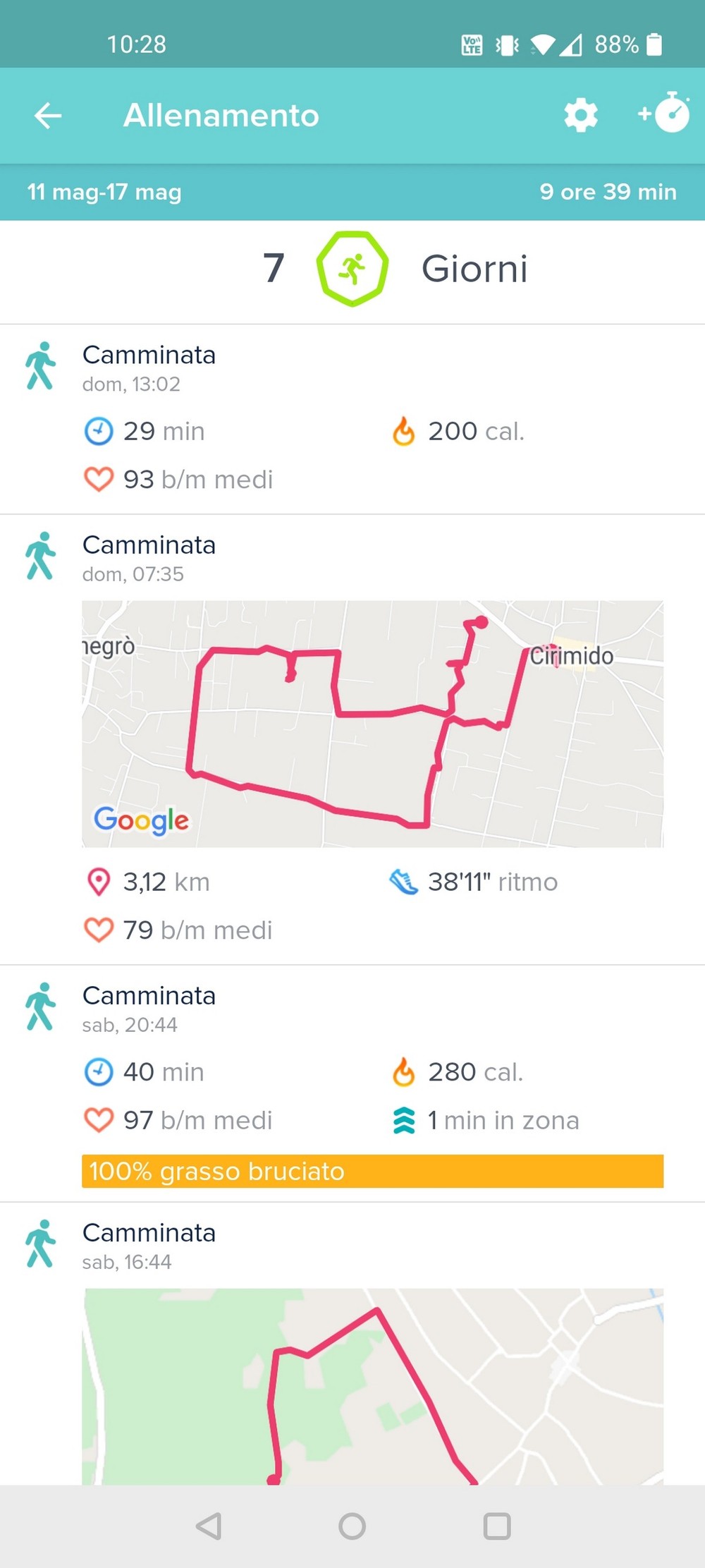Open the Sunday 07:35 Camminata with map

[352, 740]
